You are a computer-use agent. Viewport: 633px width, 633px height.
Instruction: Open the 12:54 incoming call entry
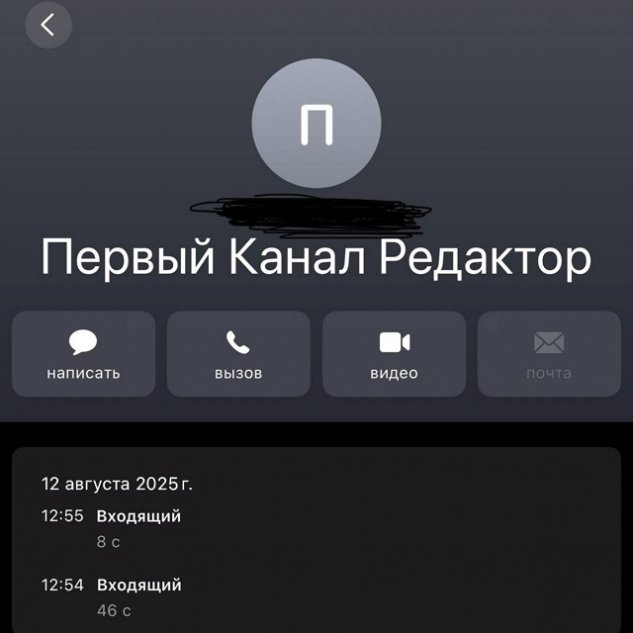click(139, 596)
